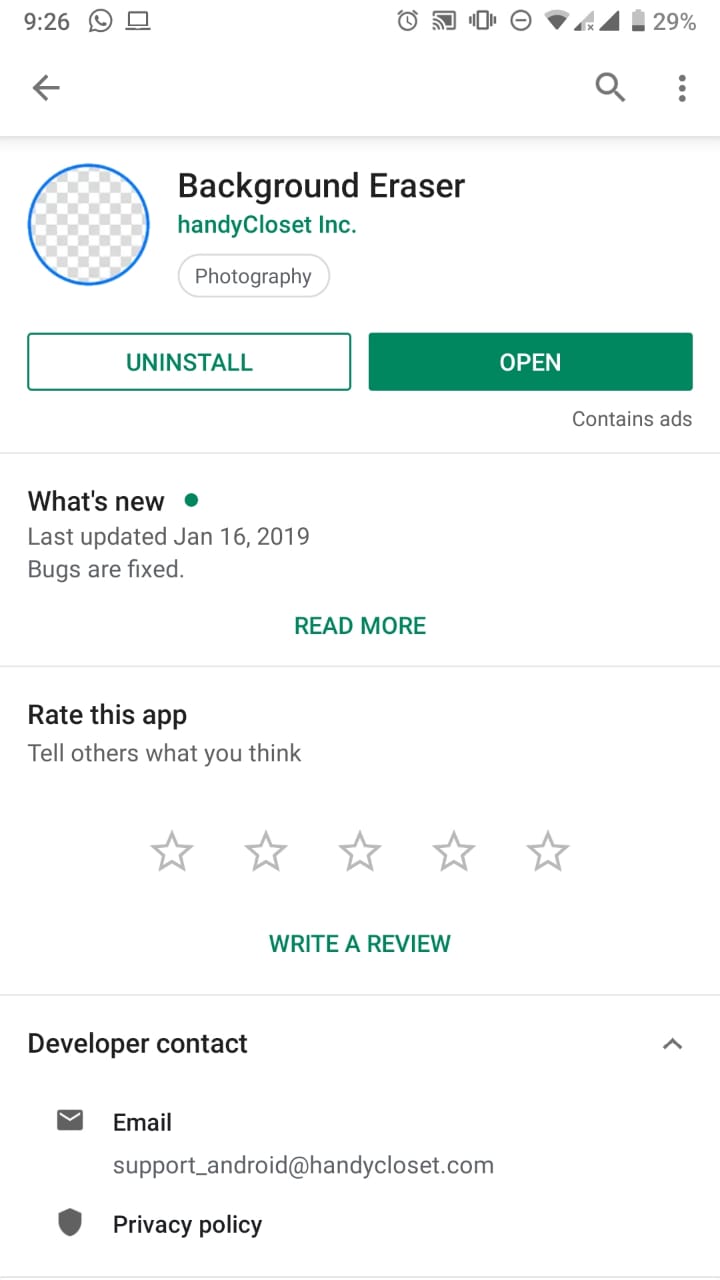
Task: Open the three-dot overflow menu
Action: tap(682, 88)
